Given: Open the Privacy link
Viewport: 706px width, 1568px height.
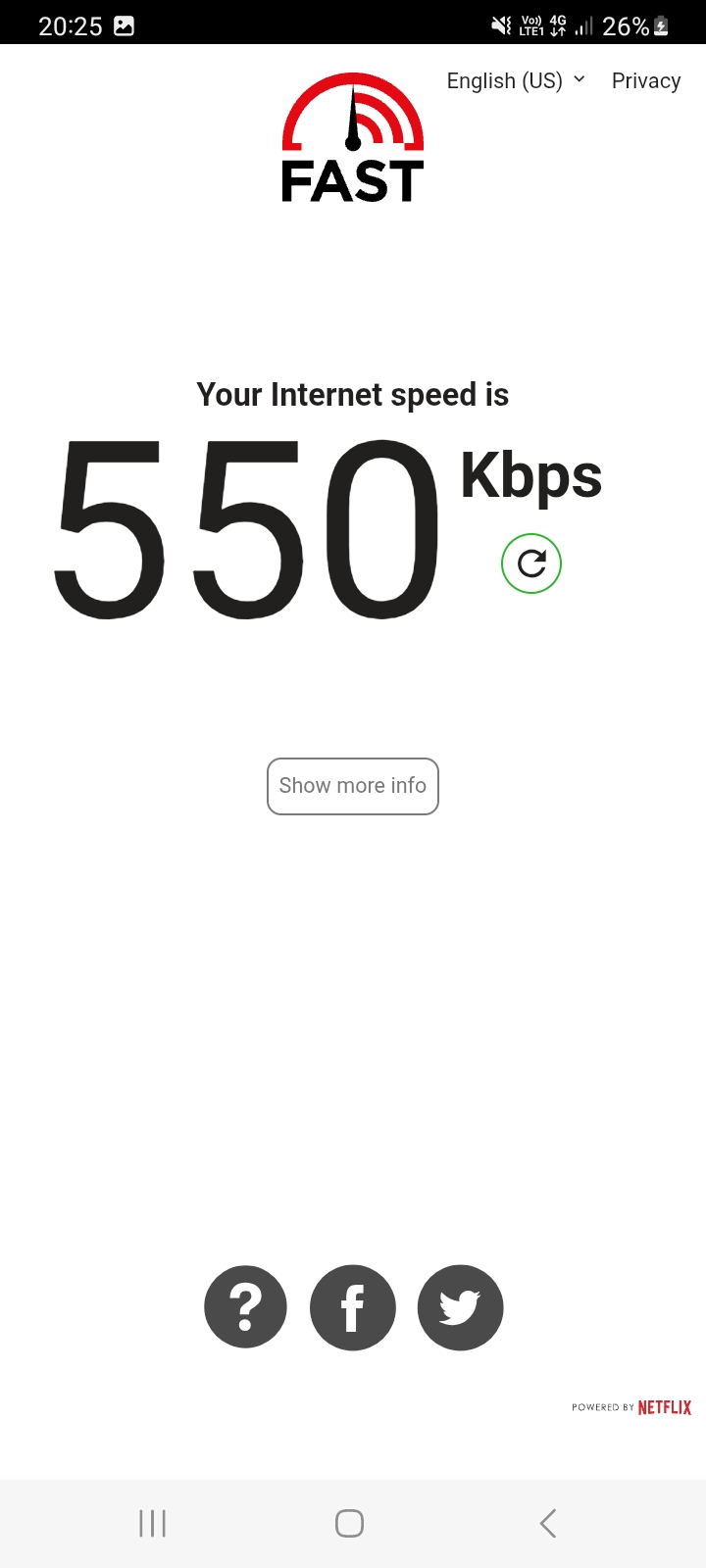Looking at the screenshot, I should (645, 81).
